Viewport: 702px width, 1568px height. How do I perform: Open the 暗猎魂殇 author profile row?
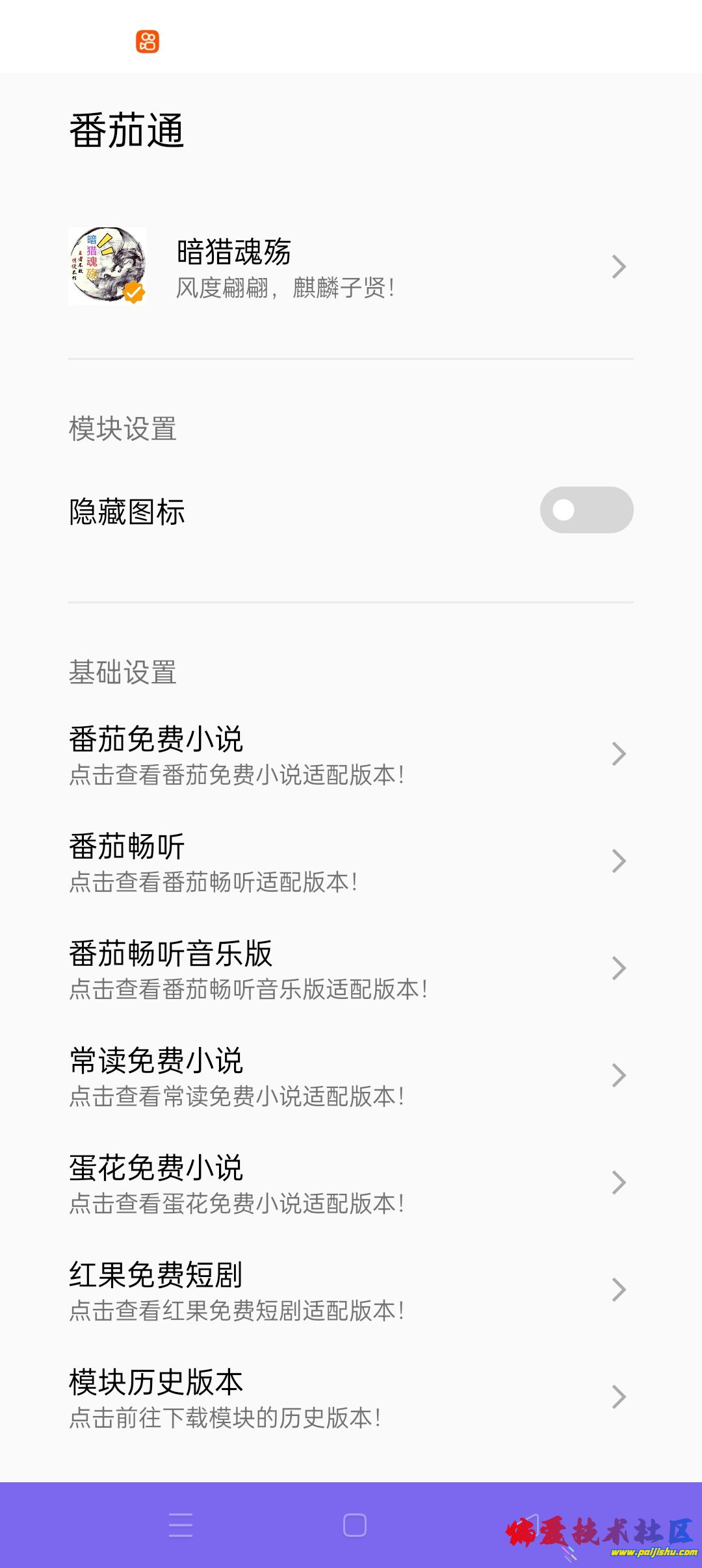[x=350, y=267]
